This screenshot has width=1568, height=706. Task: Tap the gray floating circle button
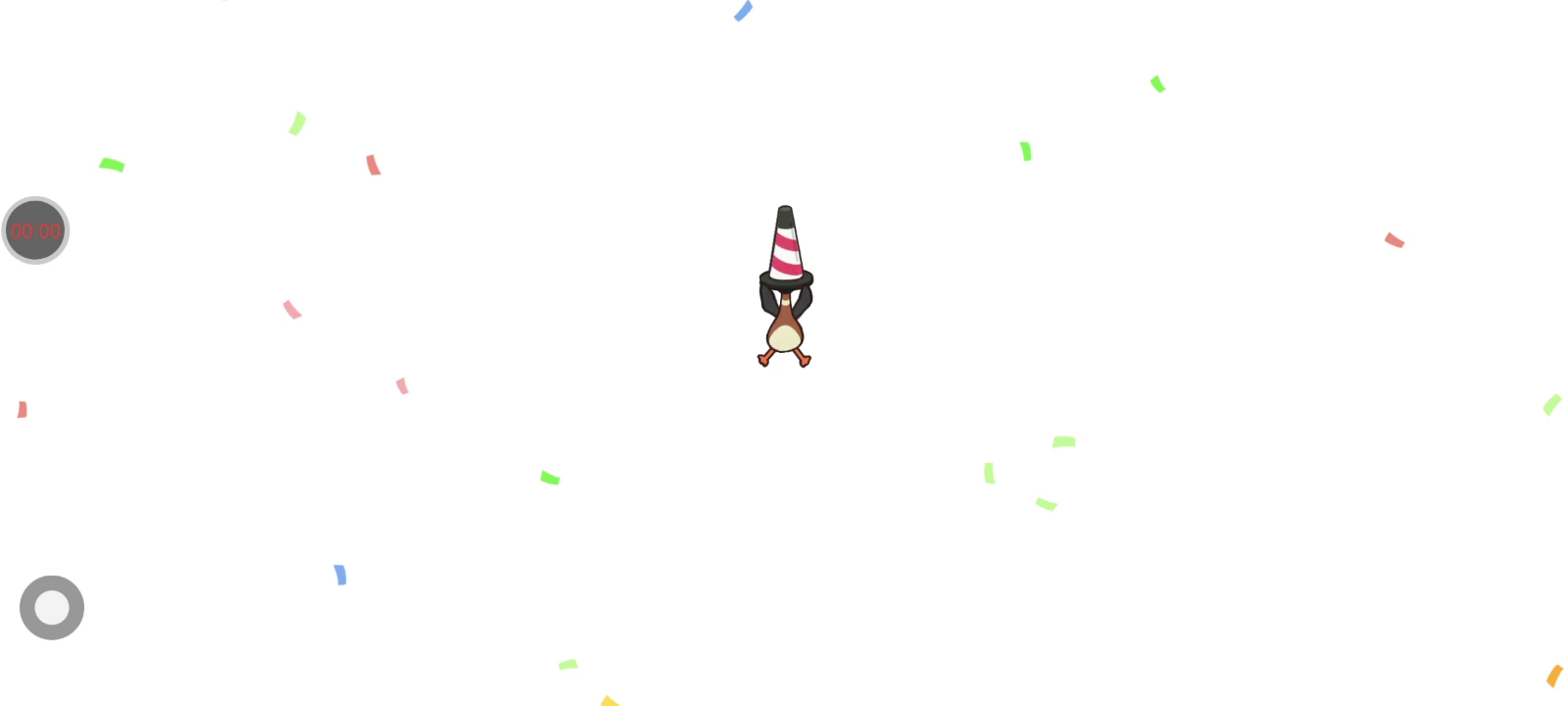pos(52,608)
